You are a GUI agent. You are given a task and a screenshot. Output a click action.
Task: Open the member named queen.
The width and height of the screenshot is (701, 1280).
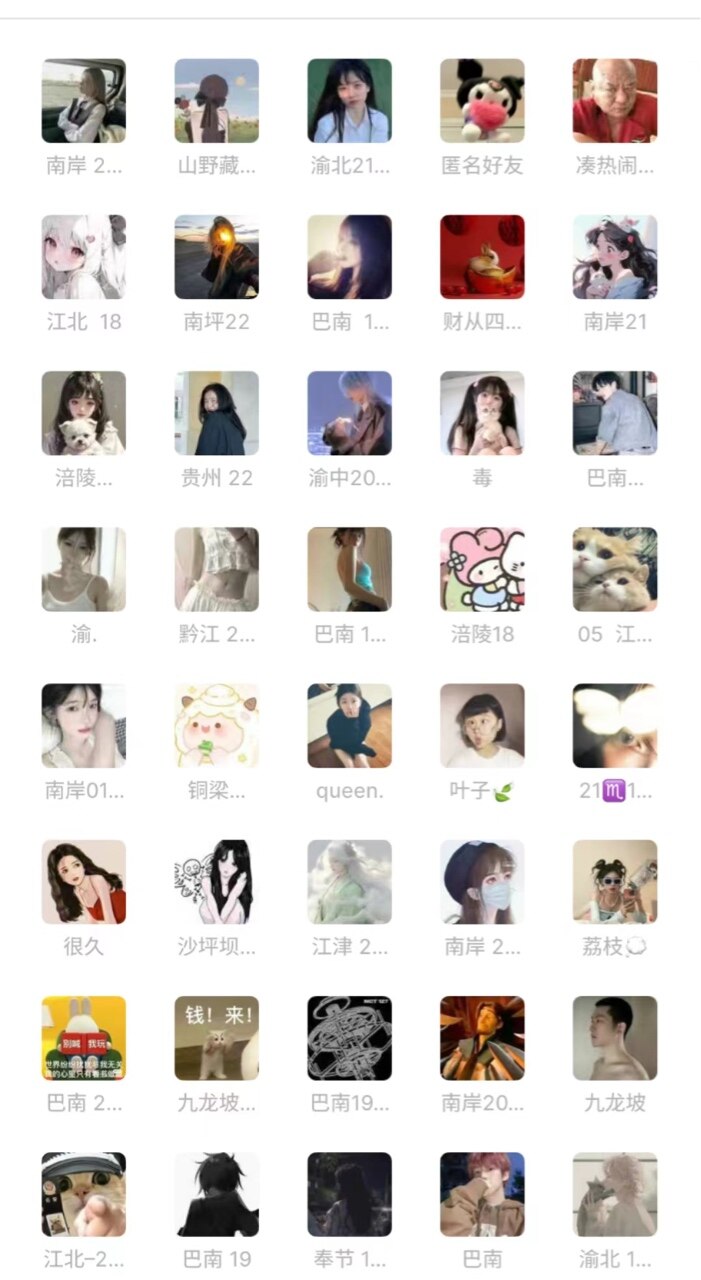349,725
